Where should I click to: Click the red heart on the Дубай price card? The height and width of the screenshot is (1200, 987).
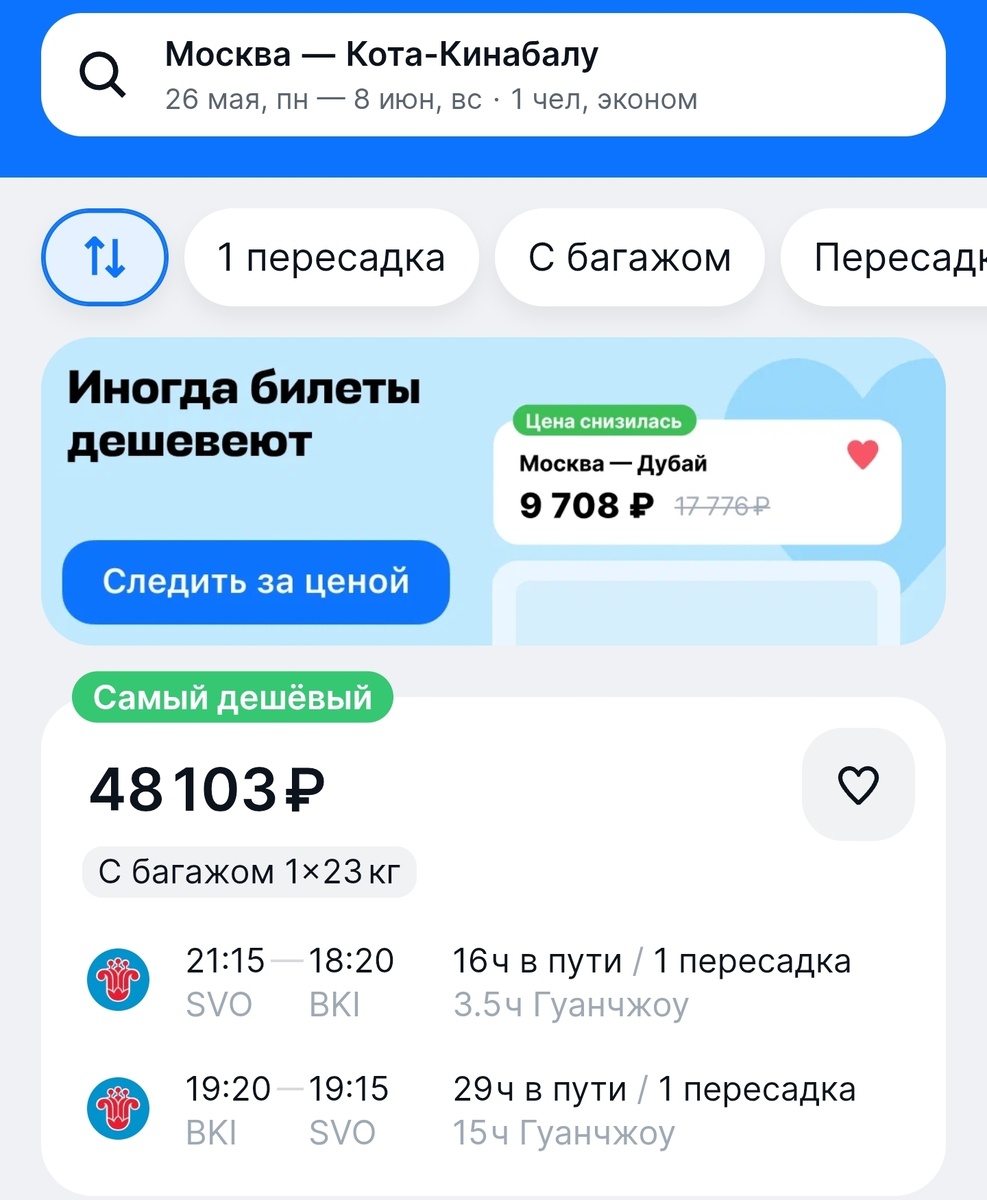[x=862, y=455]
